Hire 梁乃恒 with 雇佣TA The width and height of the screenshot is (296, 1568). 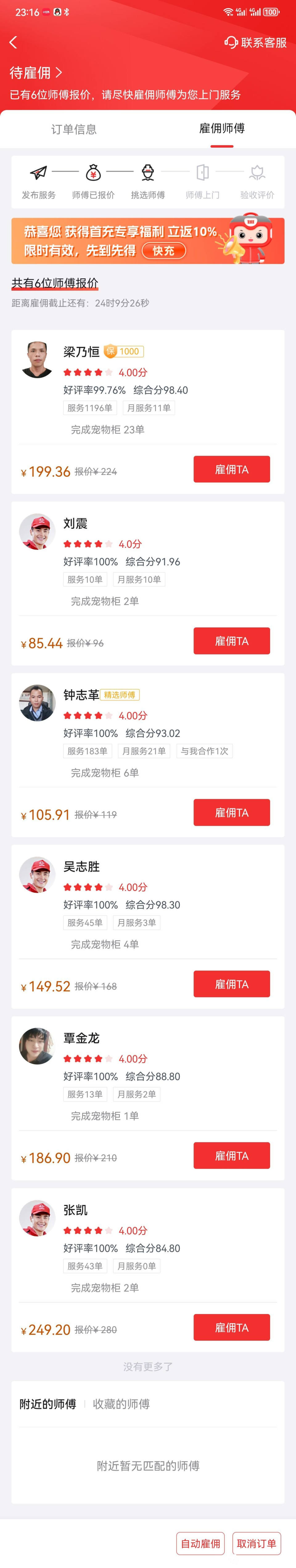(232, 469)
